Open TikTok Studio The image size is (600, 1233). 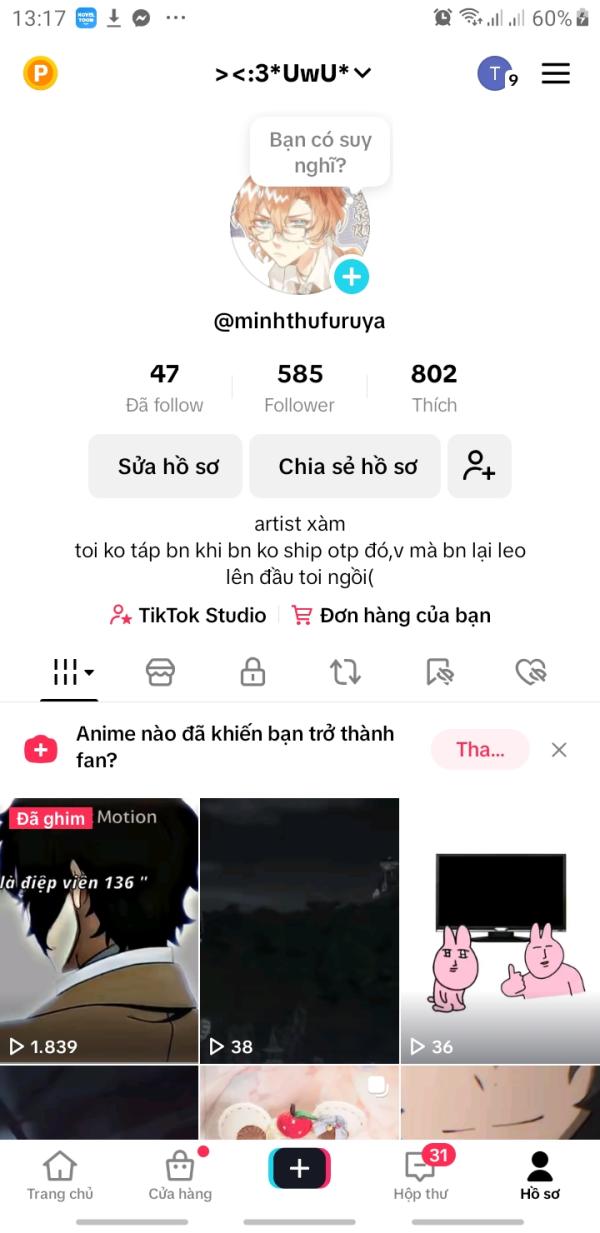point(188,615)
